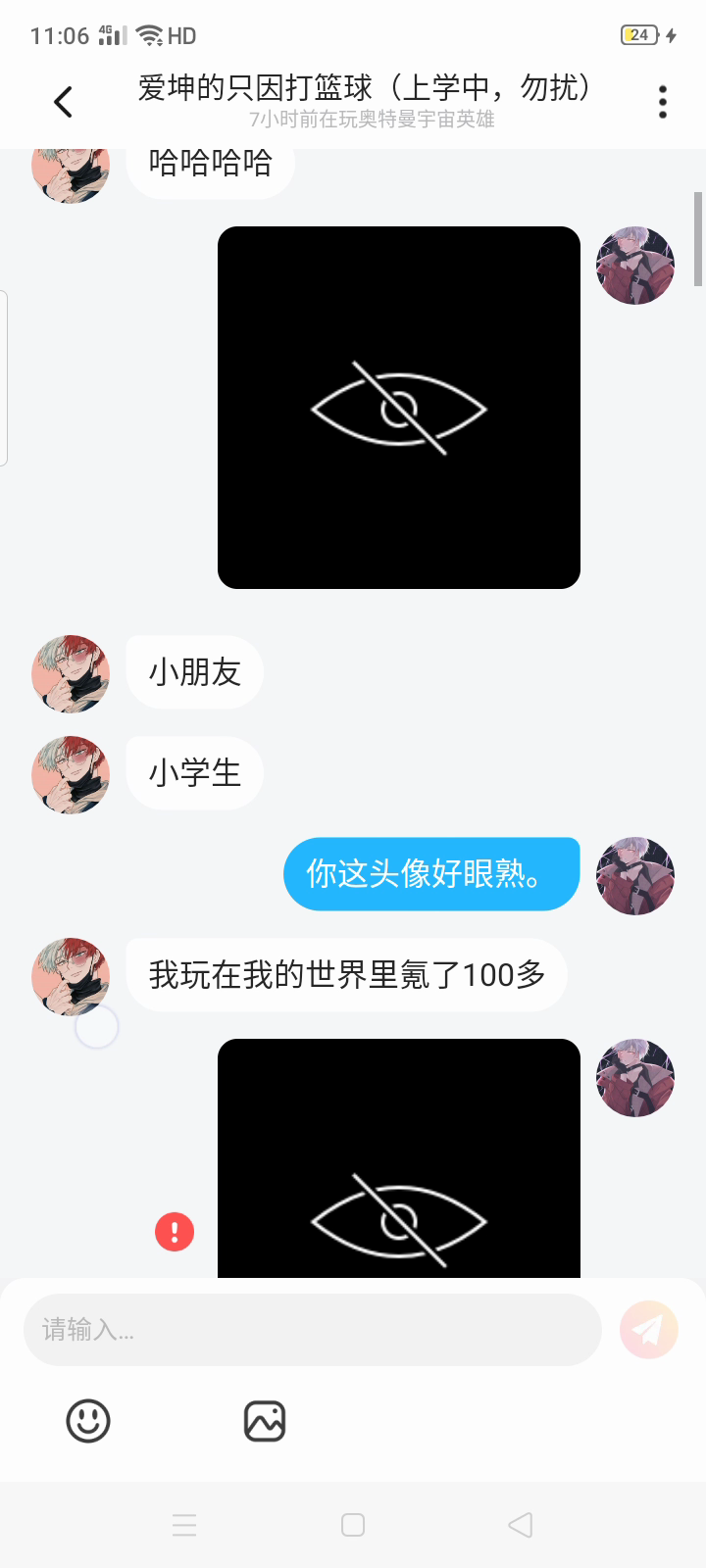The width and height of the screenshot is (706, 1568).
Task: Open sender avatar beside 小朋友
Action: (x=71, y=673)
